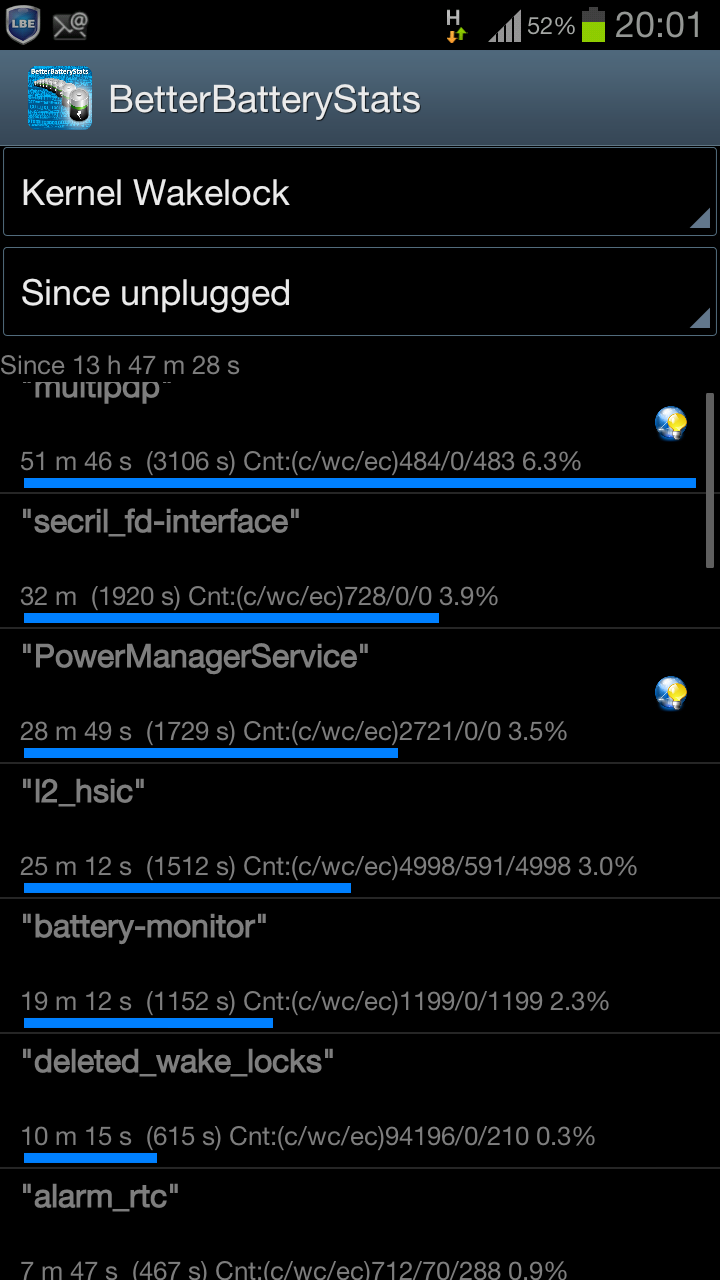Screen dimensions: 720x1280
Task: Select the l2_hsic wakelock row
Action: point(360,831)
